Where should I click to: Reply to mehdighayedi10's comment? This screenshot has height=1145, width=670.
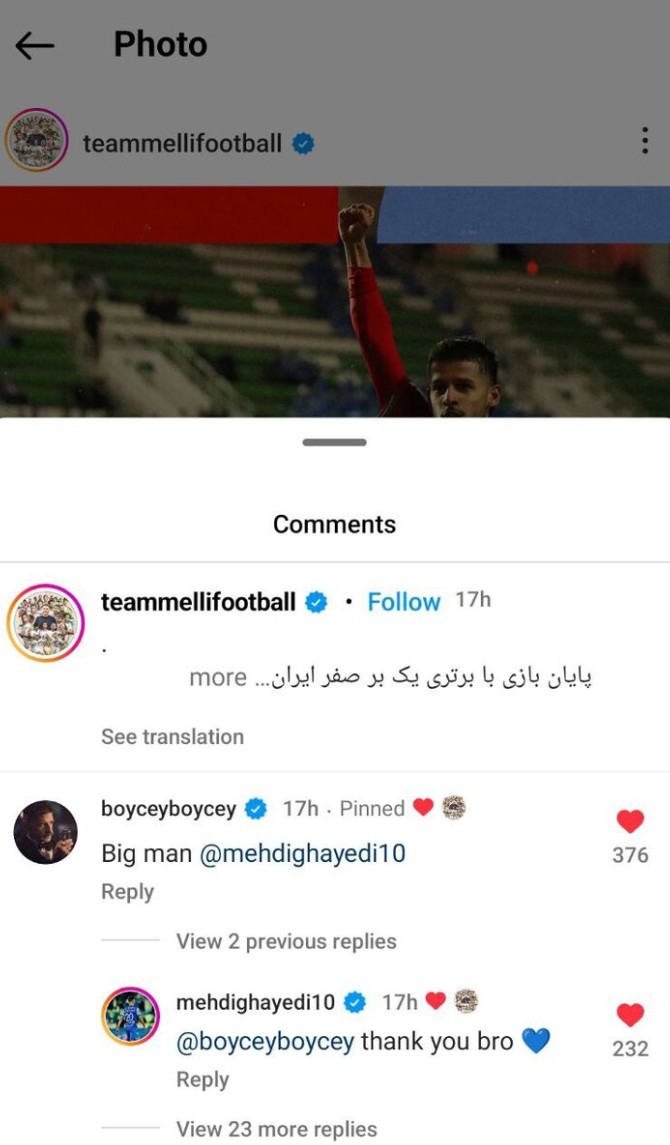tap(202, 1080)
